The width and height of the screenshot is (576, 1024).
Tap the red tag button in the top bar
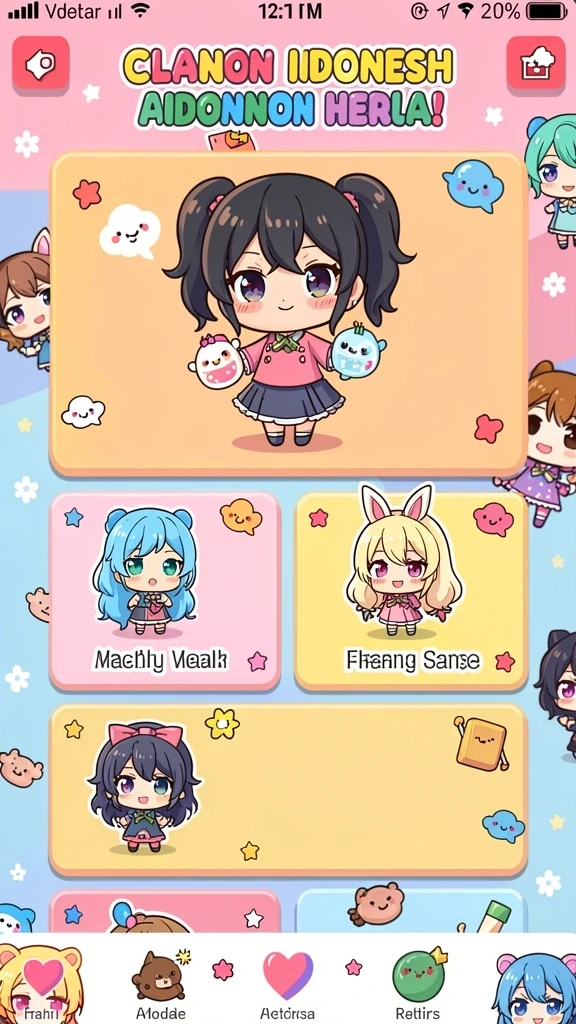click(x=40, y=63)
